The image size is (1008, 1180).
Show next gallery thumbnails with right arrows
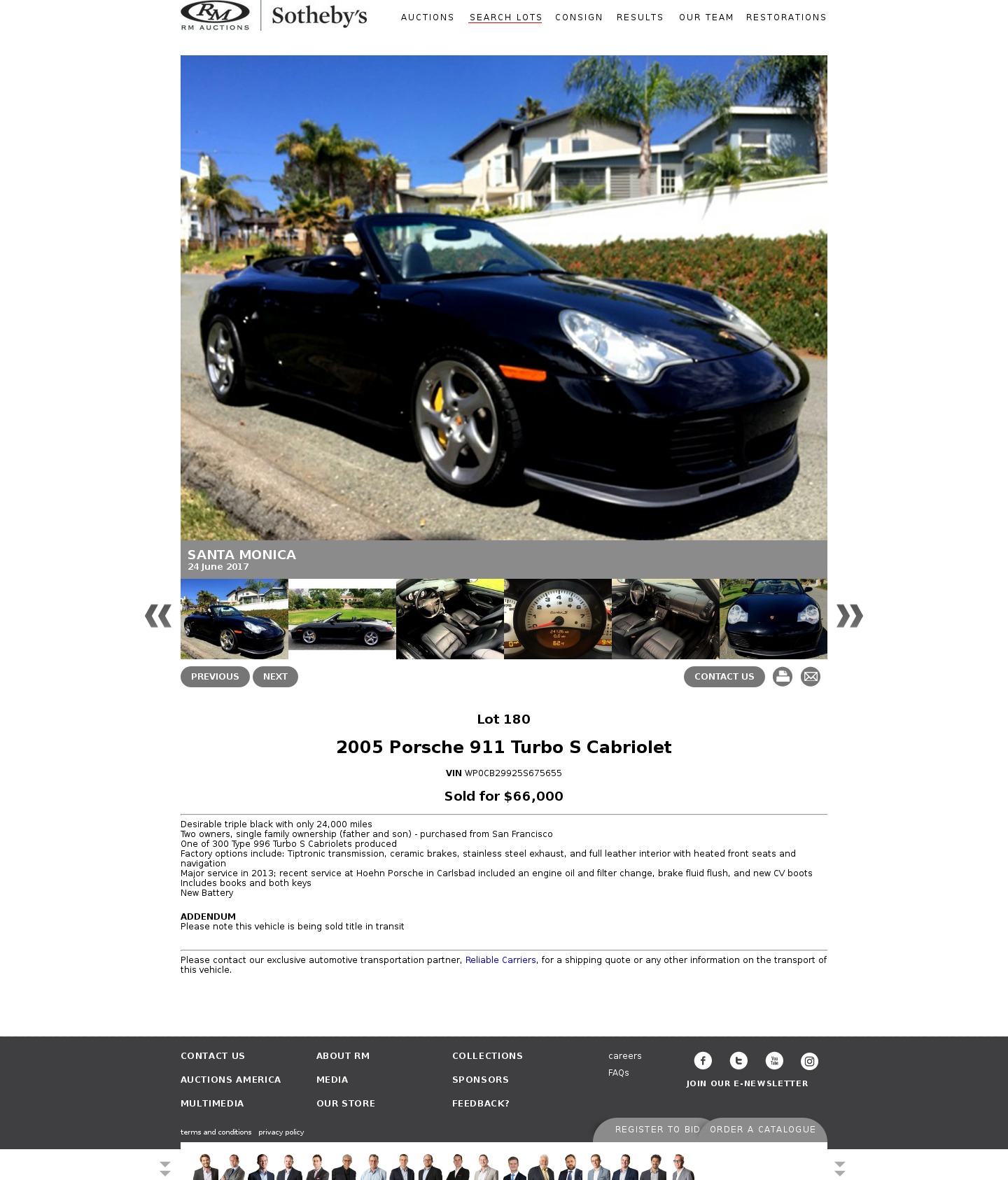[849, 616]
